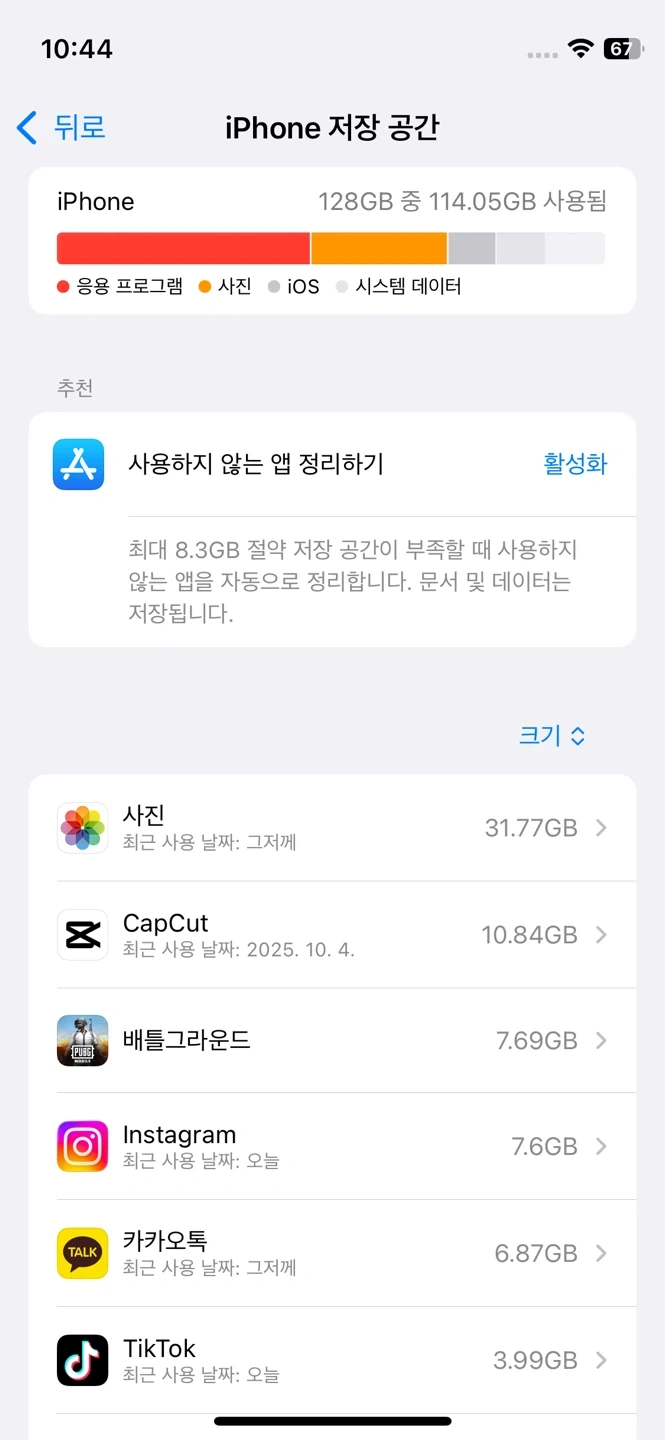The width and height of the screenshot is (665, 1440).
Task: Open 카카오톡 storage details
Action: pos(332,1253)
